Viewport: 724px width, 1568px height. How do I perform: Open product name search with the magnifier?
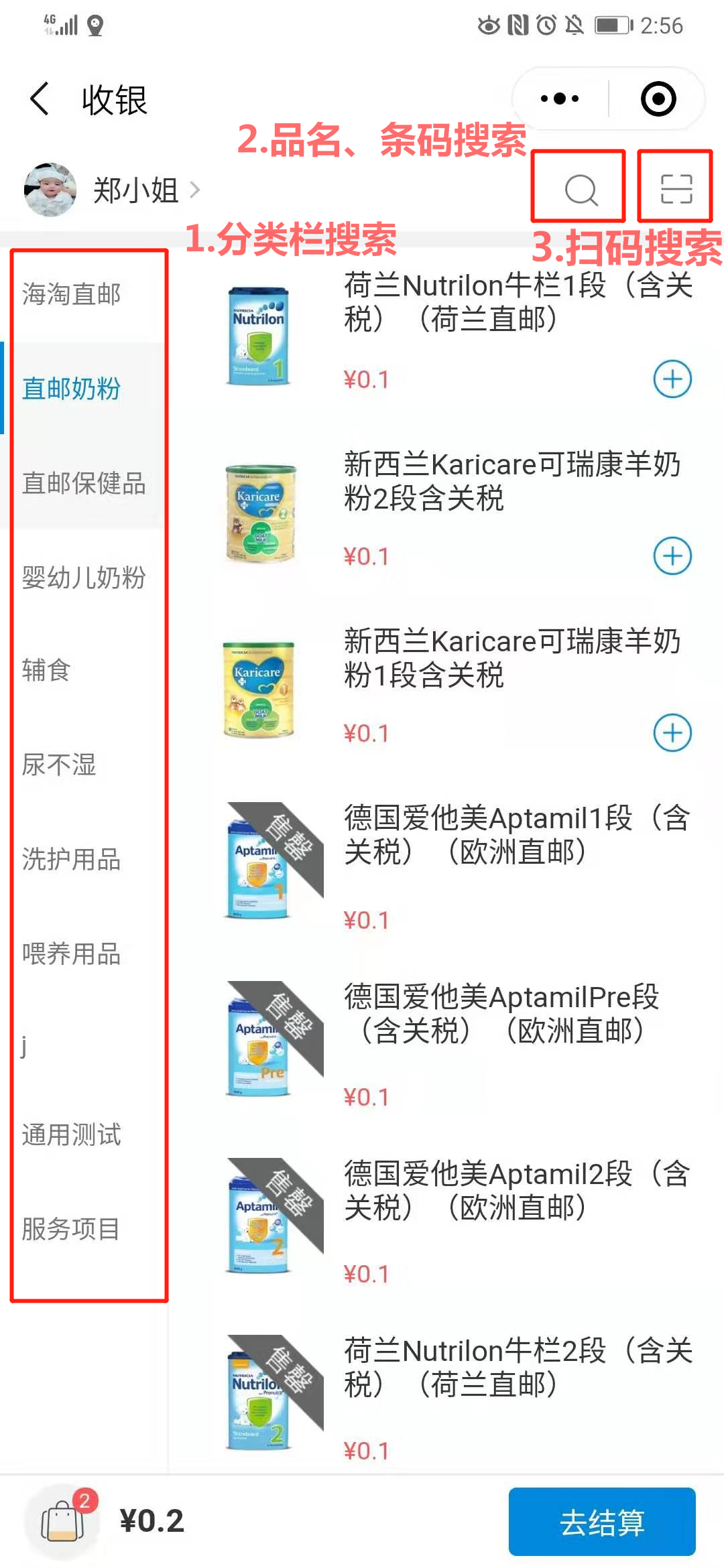coord(581,190)
